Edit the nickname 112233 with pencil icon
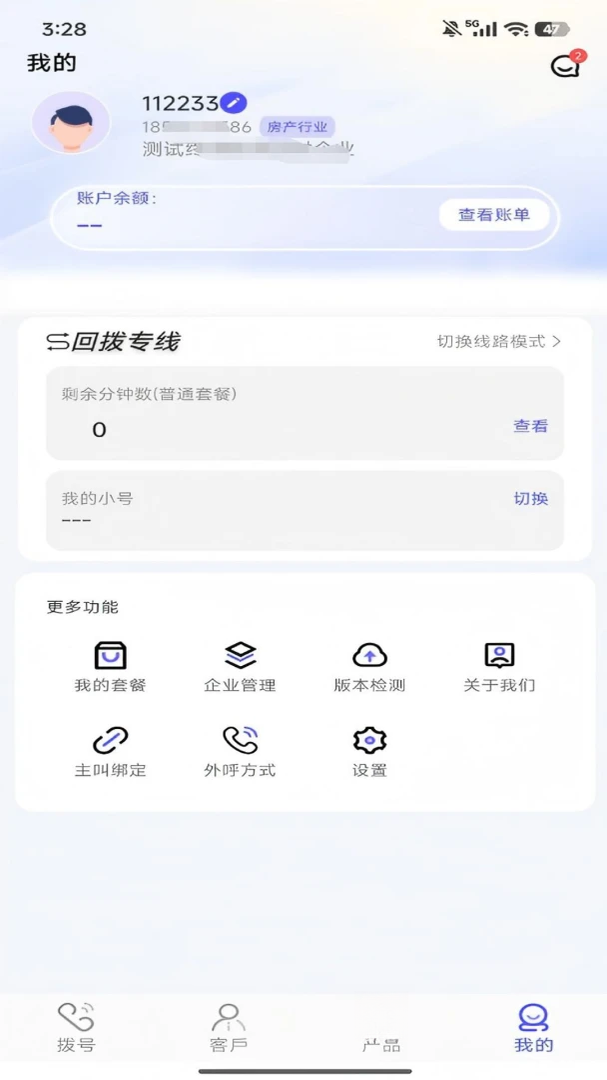Screen dimensions: 607x1080 [x=234, y=103]
